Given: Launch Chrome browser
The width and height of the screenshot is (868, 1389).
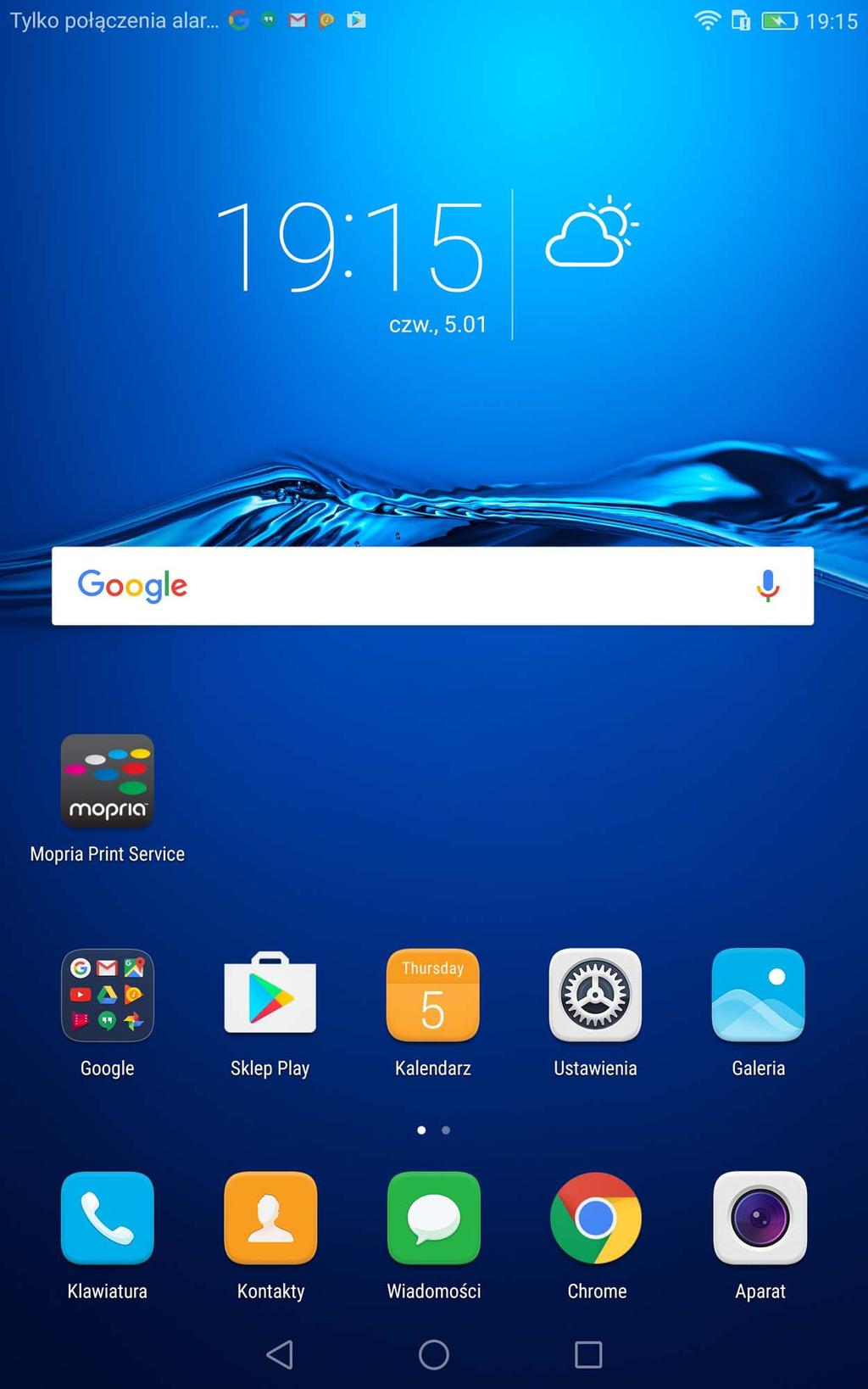Looking at the screenshot, I should point(596,1219).
